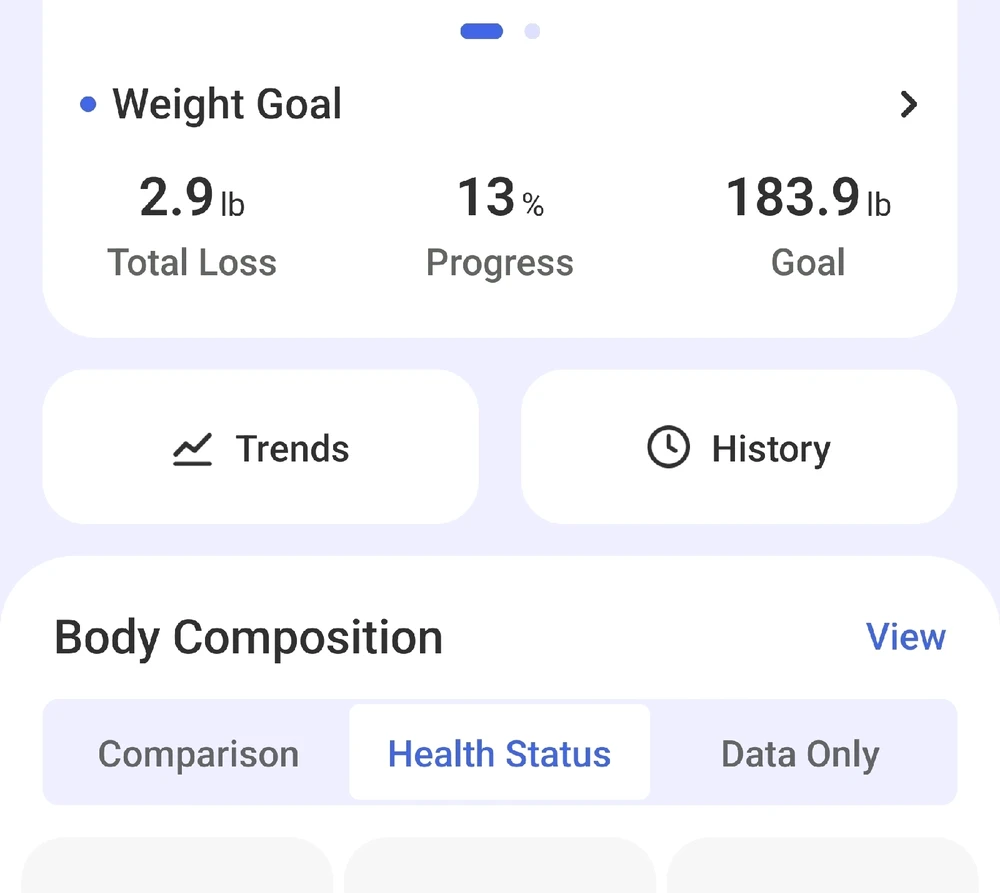Open weight History

[739, 448]
